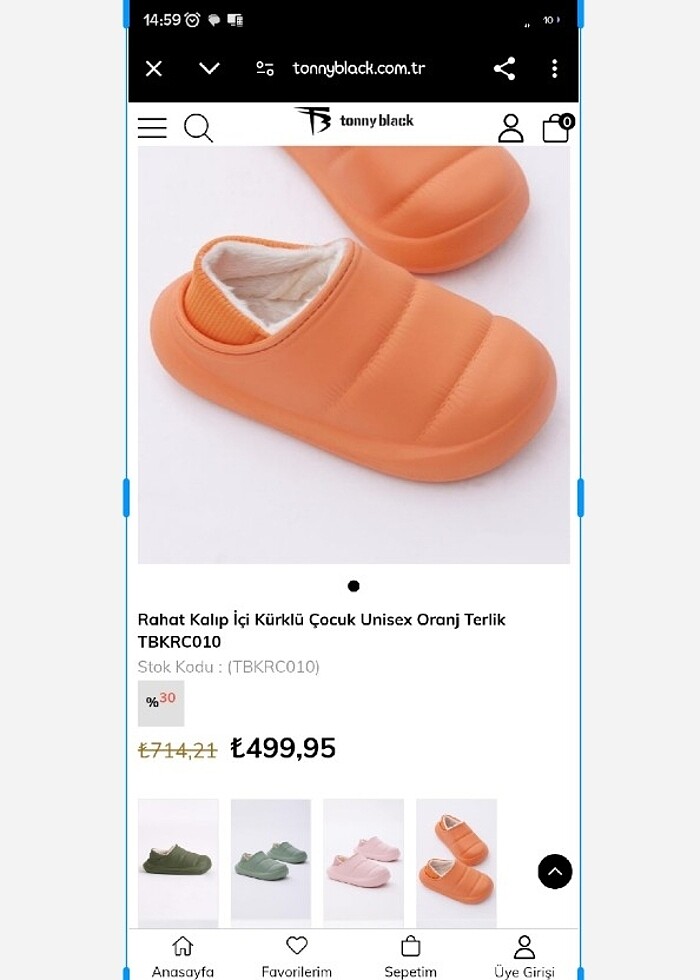Jump back to top with arrow button
700x980 pixels.
click(x=555, y=871)
